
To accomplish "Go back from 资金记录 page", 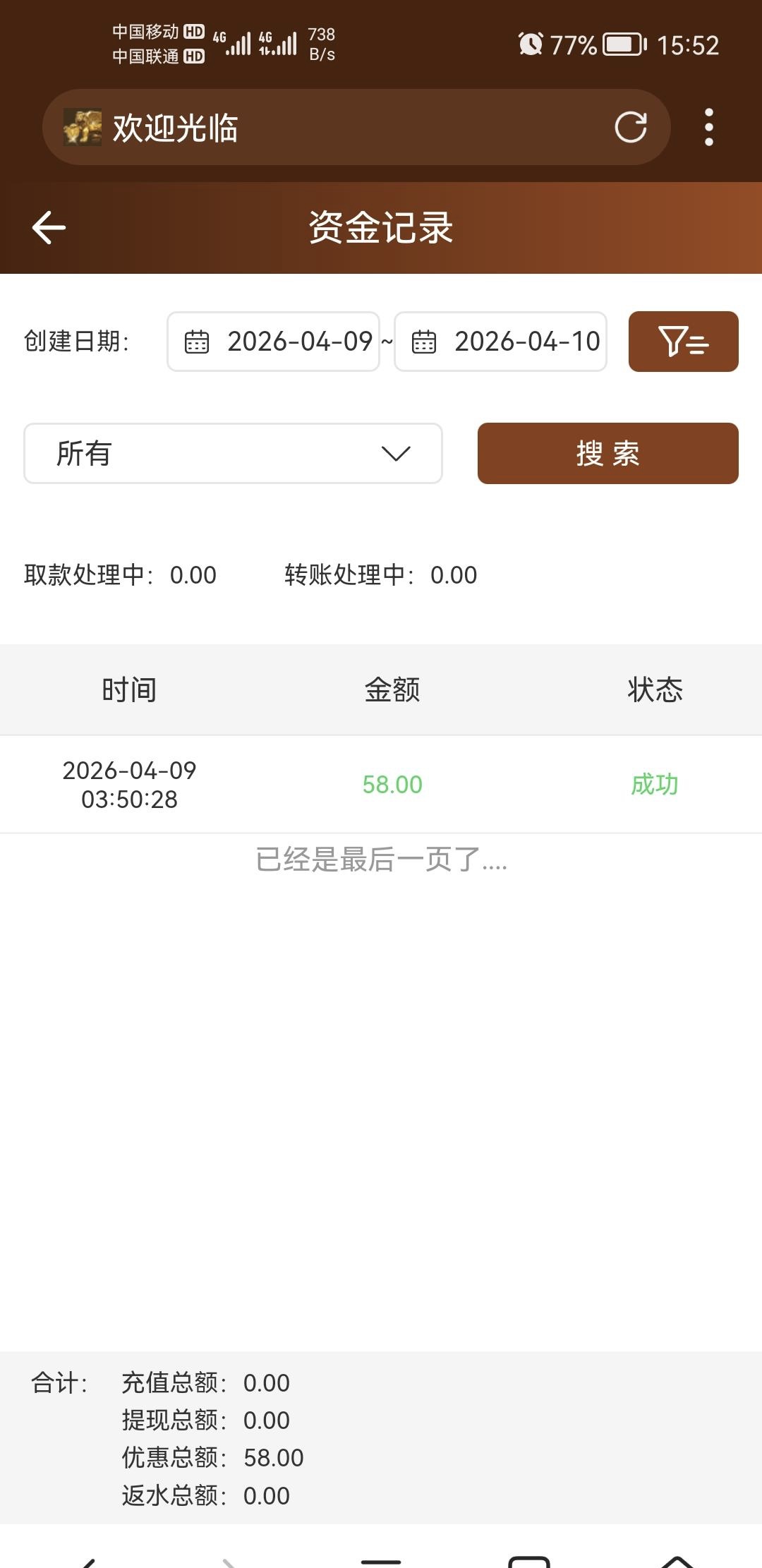I will pyautogui.click(x=49, y=227).
